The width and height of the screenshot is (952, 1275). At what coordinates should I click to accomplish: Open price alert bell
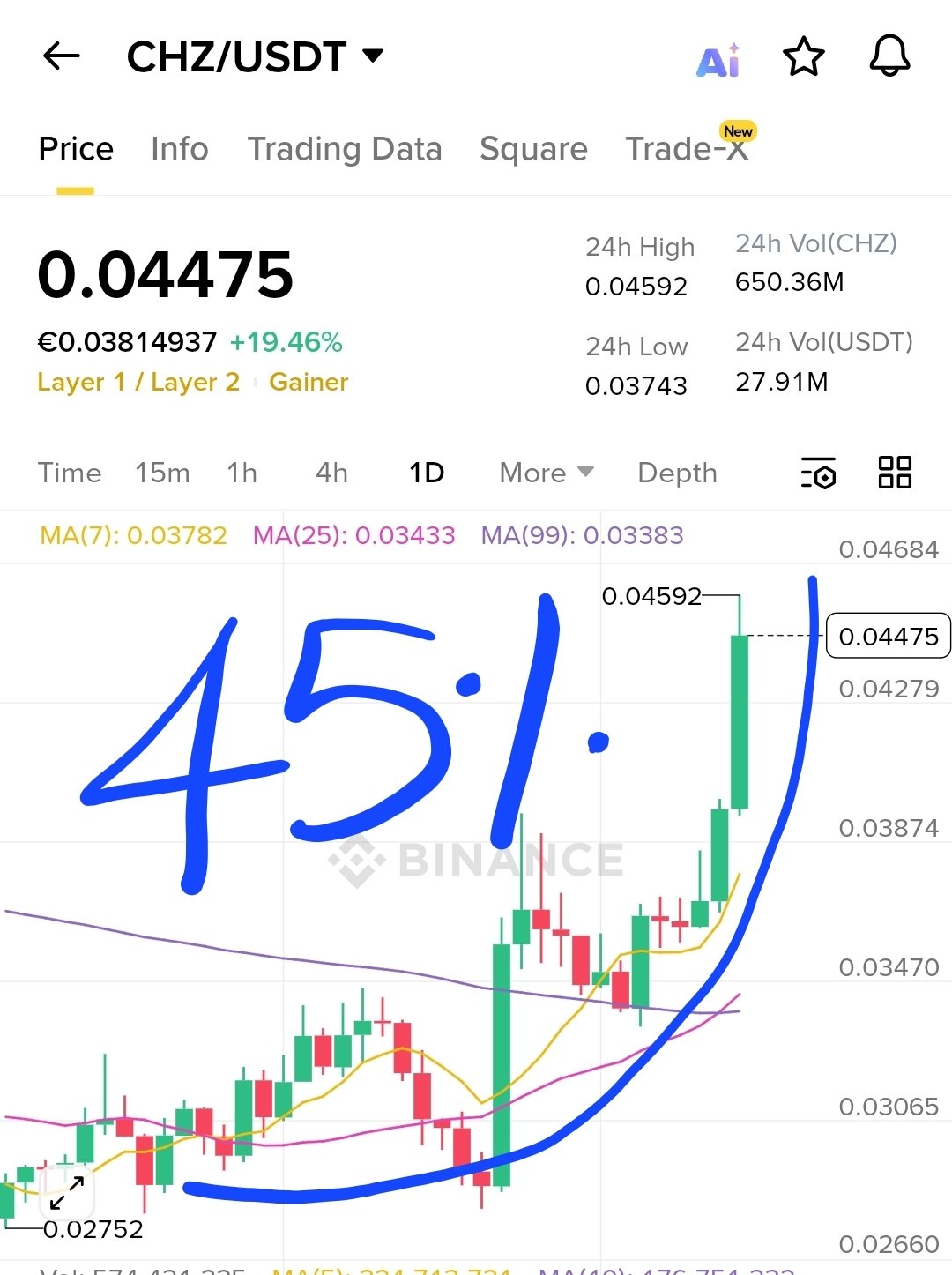889,56
